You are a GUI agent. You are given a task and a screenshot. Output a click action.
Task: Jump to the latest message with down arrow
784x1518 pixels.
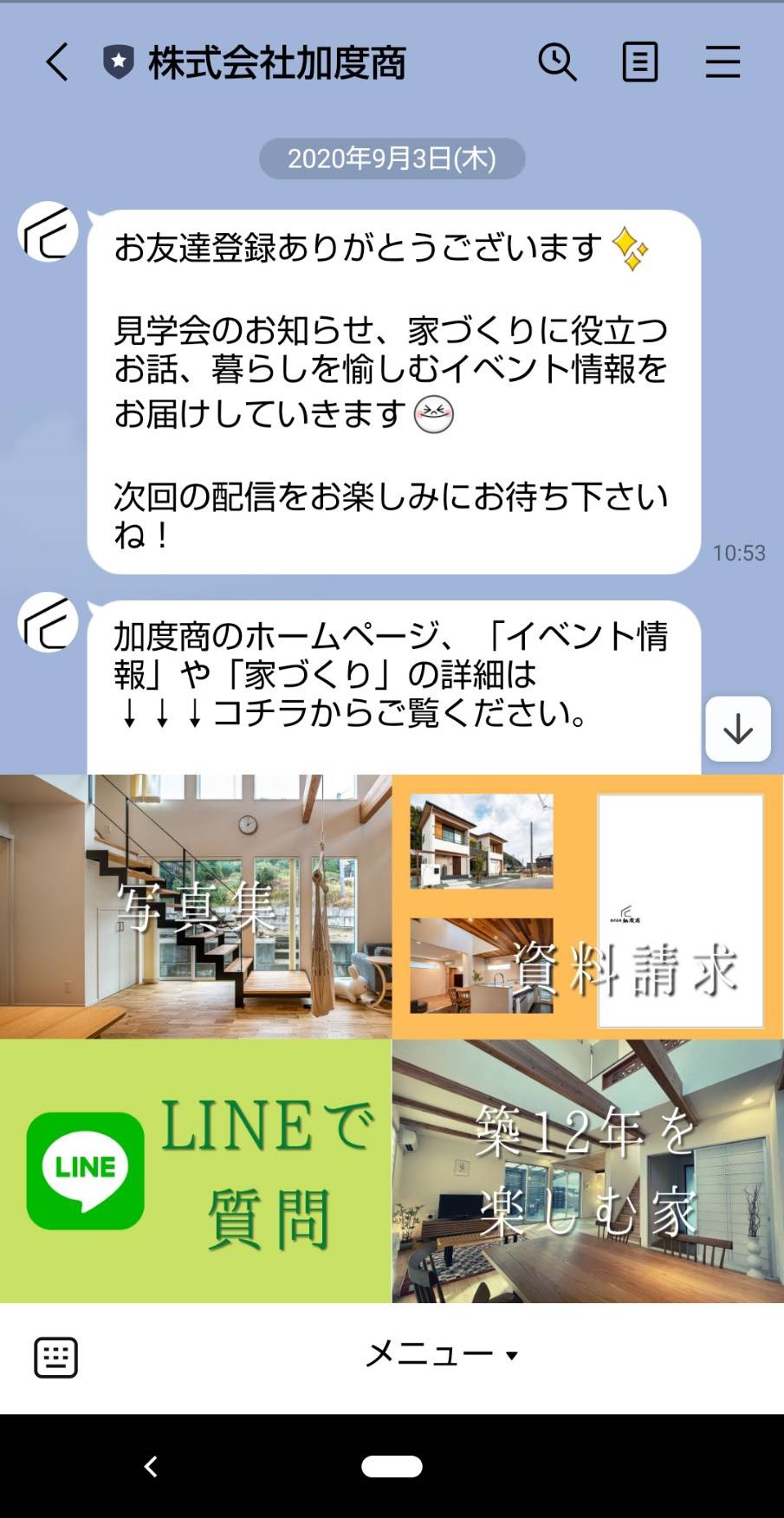pyautogui.click(x=738, y=729)
